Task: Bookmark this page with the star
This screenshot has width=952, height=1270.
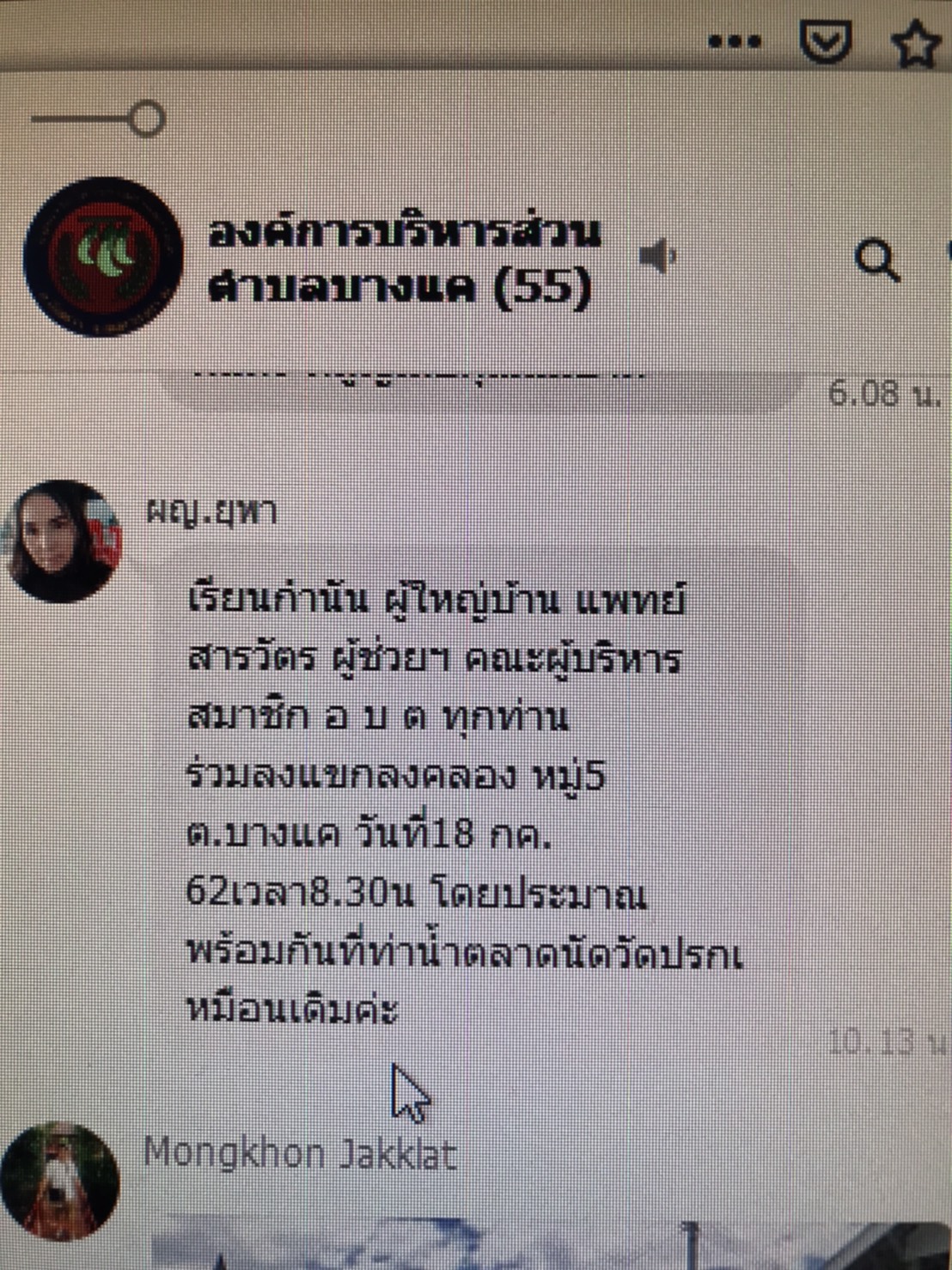Action: (x=916, y=41)
